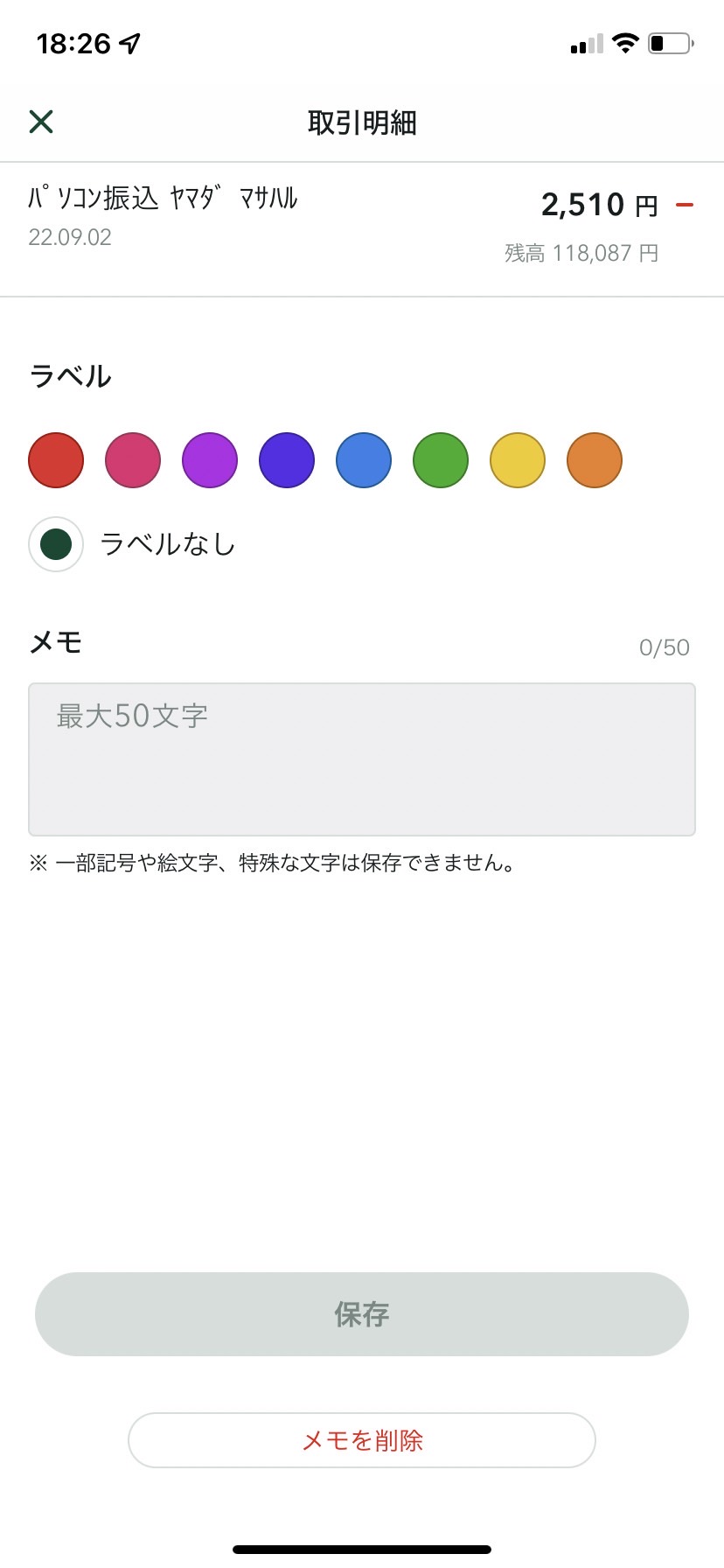Choose the pink label color
This screenshot has height=1568, width=724.
pos(133,460)
